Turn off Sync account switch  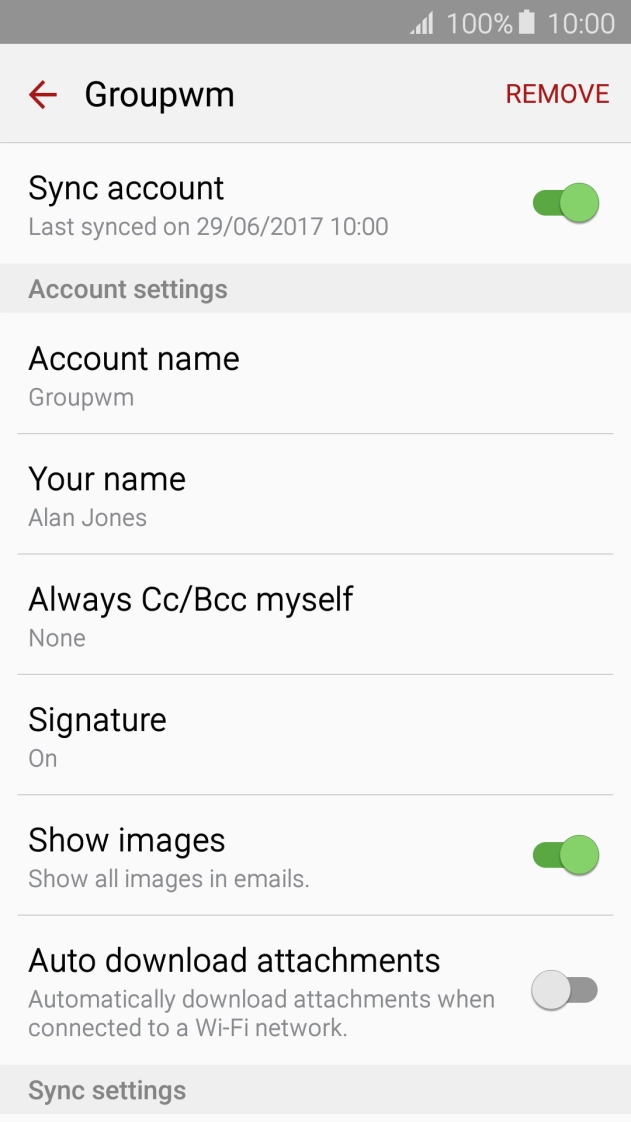coord(565,203)
